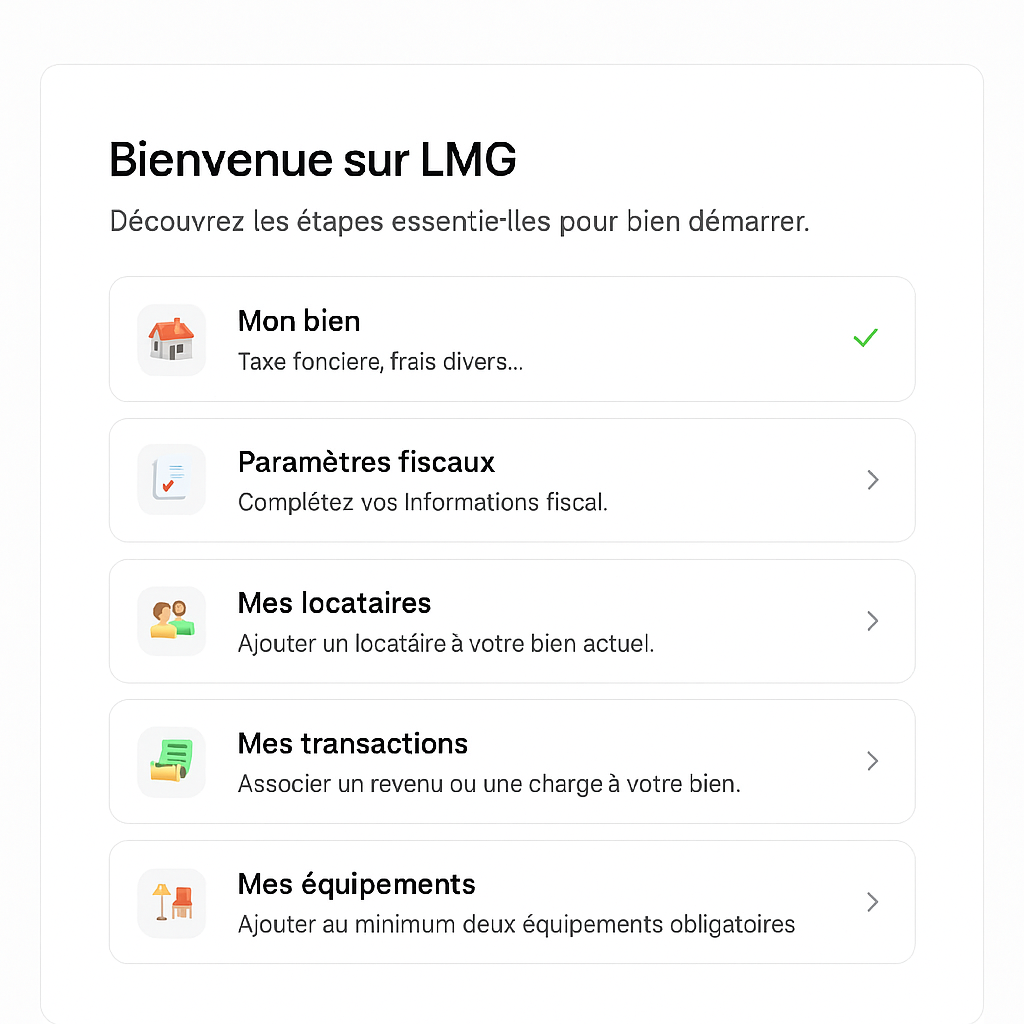Open Mes transactions
This screenshot has width=1024, height=1024.
[512, 761]
